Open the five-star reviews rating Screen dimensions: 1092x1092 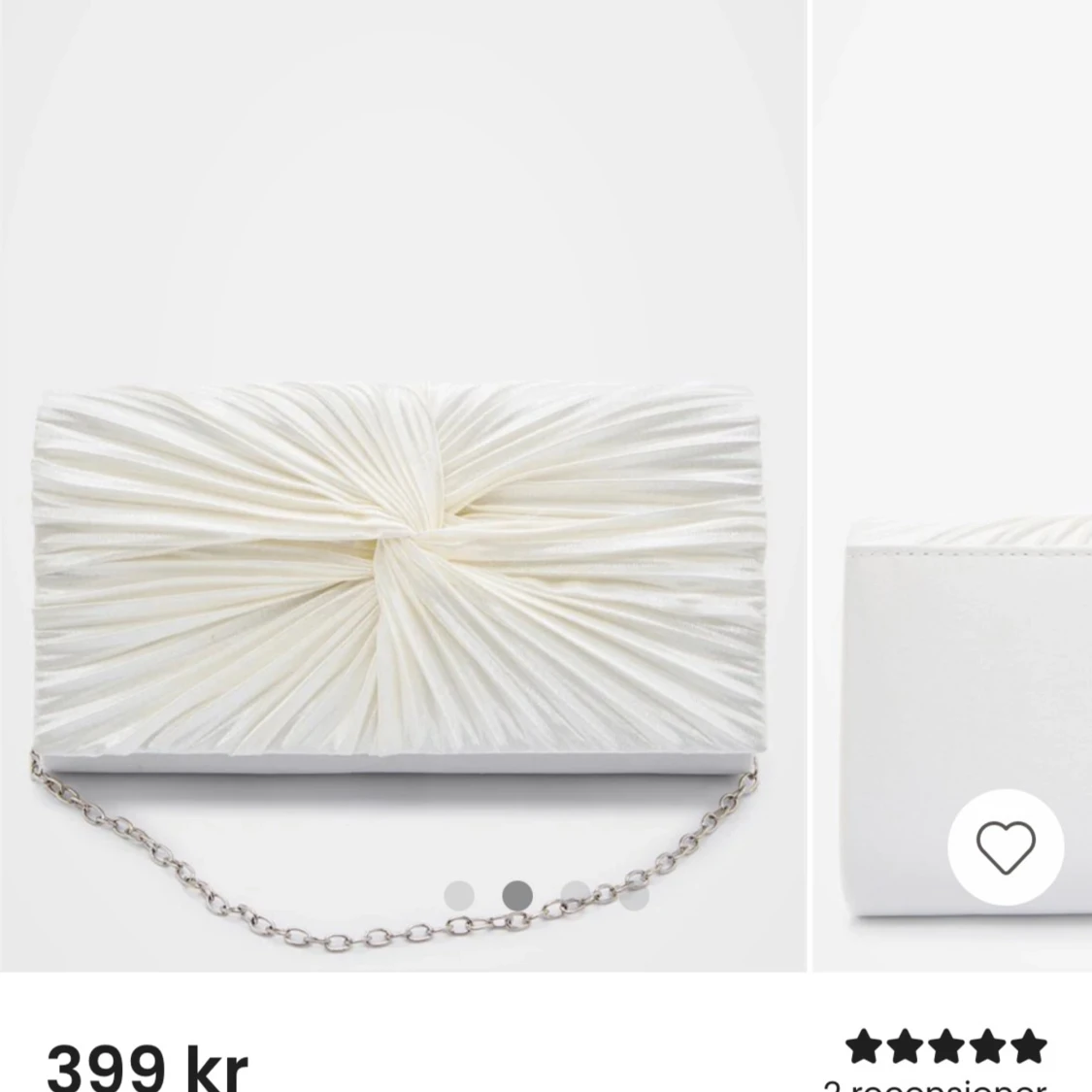click(x=945, y=1047)
